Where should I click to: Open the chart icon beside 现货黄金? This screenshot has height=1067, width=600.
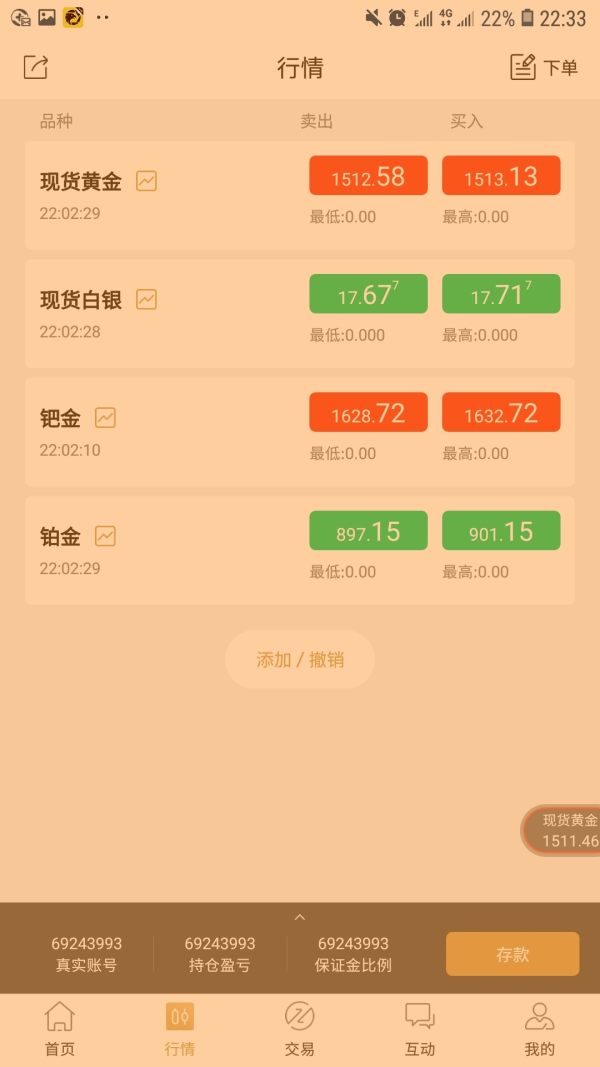[x=146, y=181]
